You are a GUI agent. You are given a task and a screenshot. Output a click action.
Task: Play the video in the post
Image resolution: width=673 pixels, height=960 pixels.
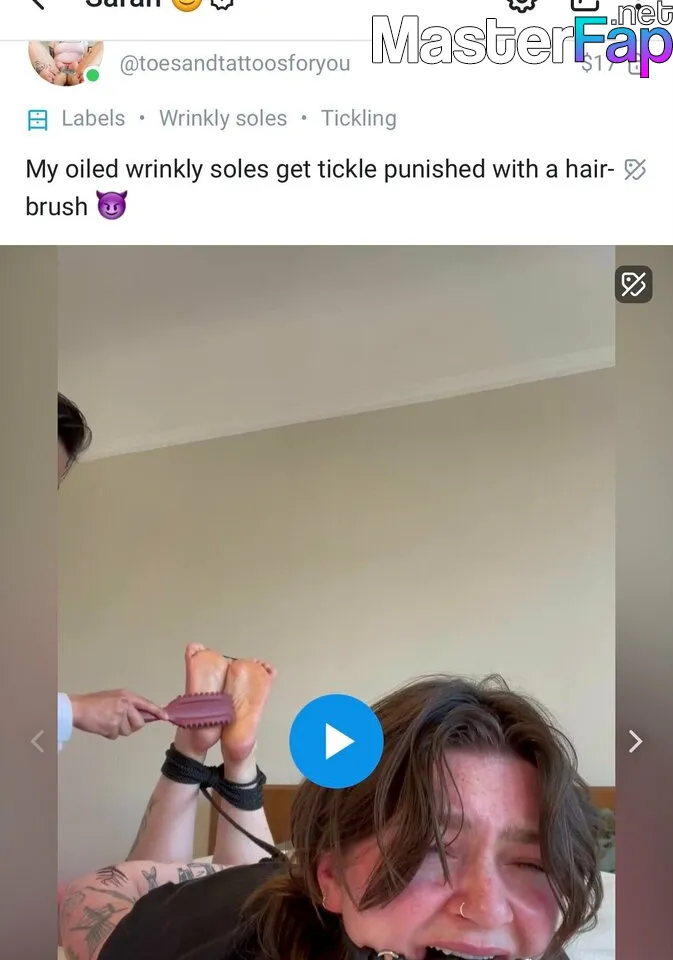click(336, 741)
